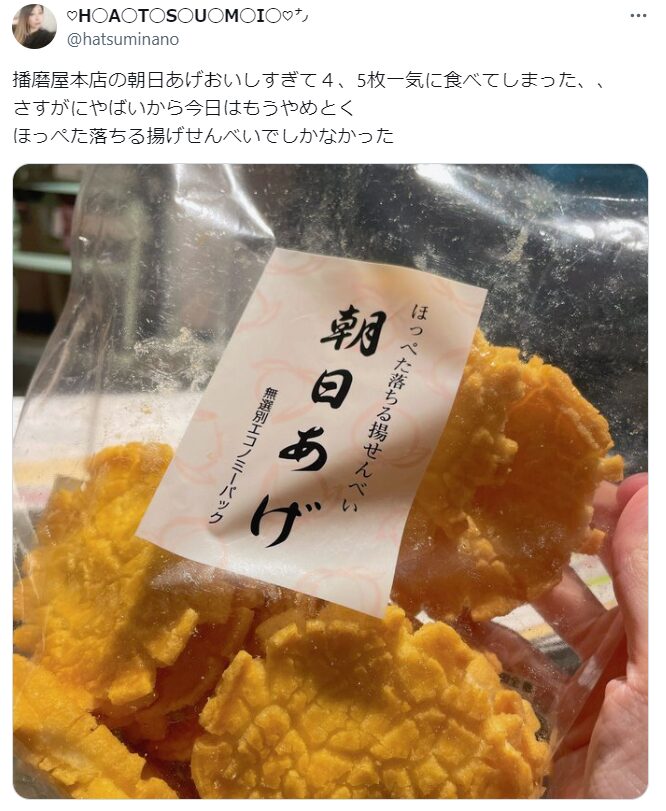Open the author's profile picture
The height and width of the screenshot is (811, 666).
(x=34, y=26)
